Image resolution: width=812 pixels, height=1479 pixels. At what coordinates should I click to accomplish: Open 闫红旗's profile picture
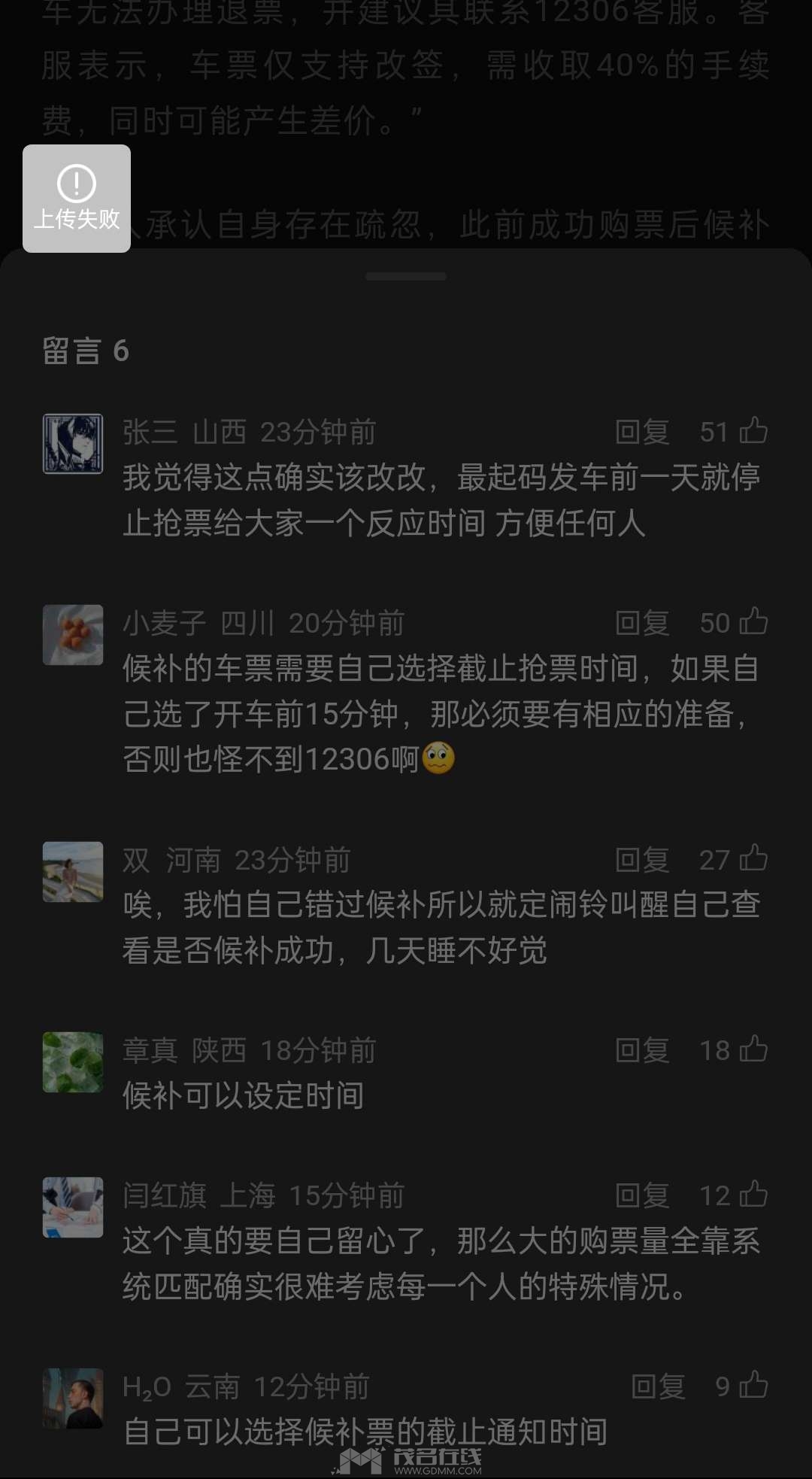pyautogui.click(x=73, y=1207)
